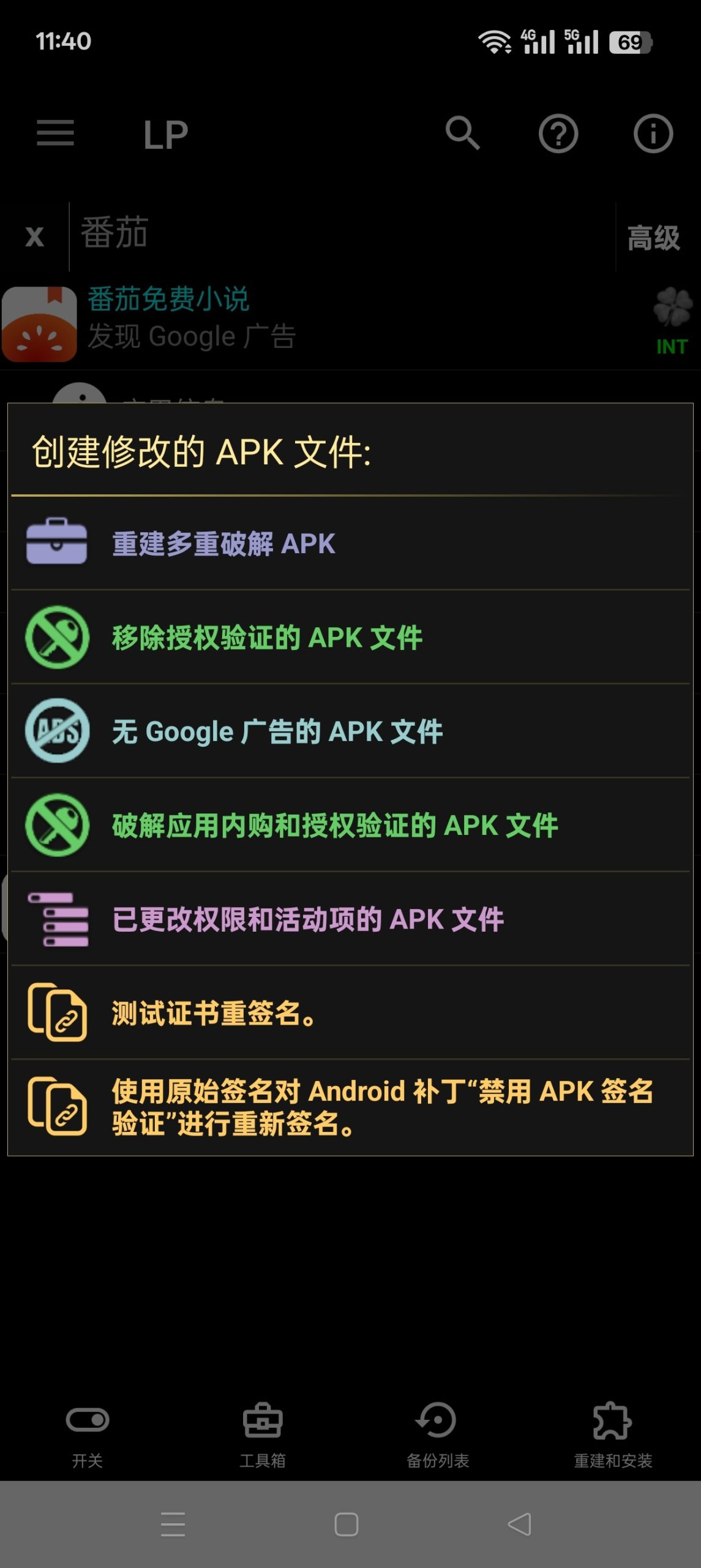Clear the search with the X button
The height and width of the screenshot is (1568, 701).
click(x=34, y=236)
